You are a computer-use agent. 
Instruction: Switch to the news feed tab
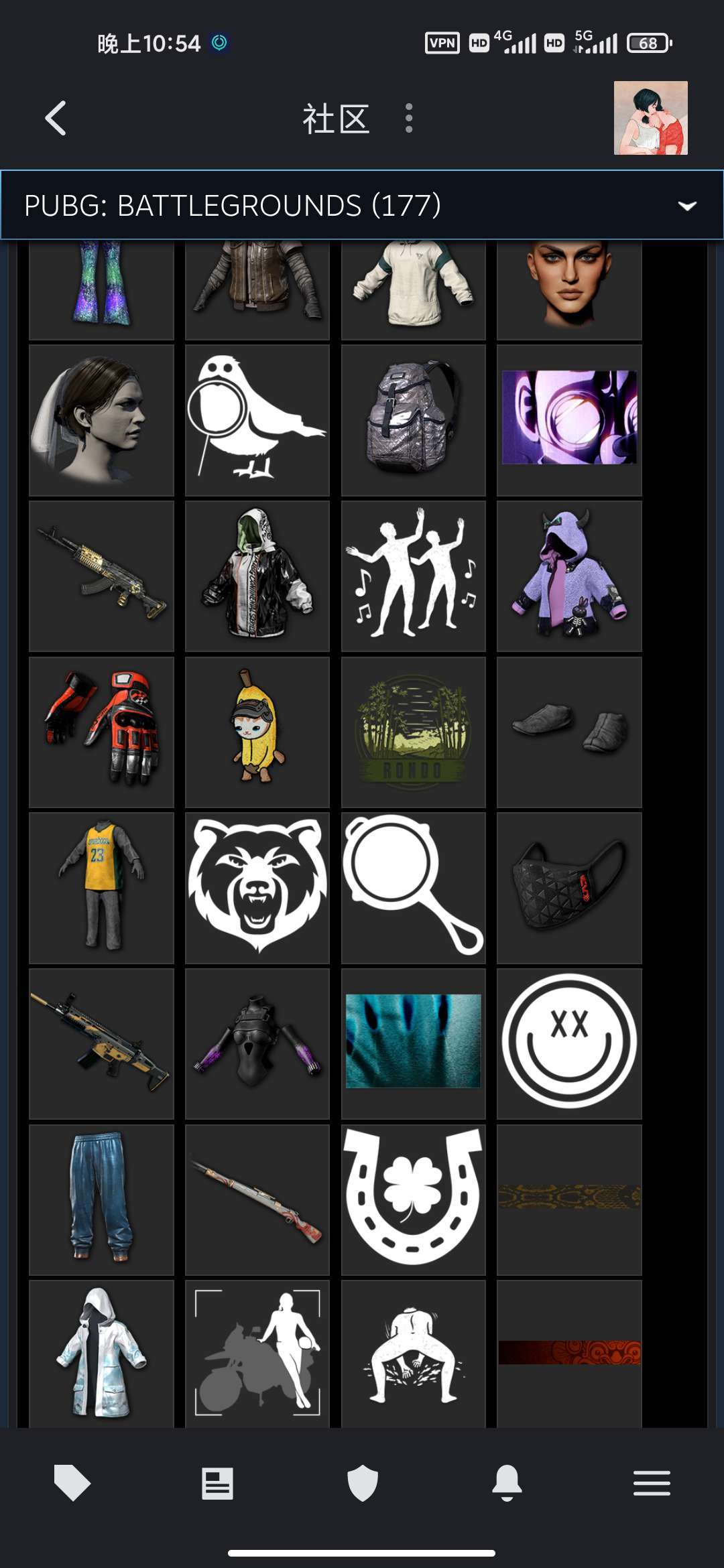coord(217,1483)
